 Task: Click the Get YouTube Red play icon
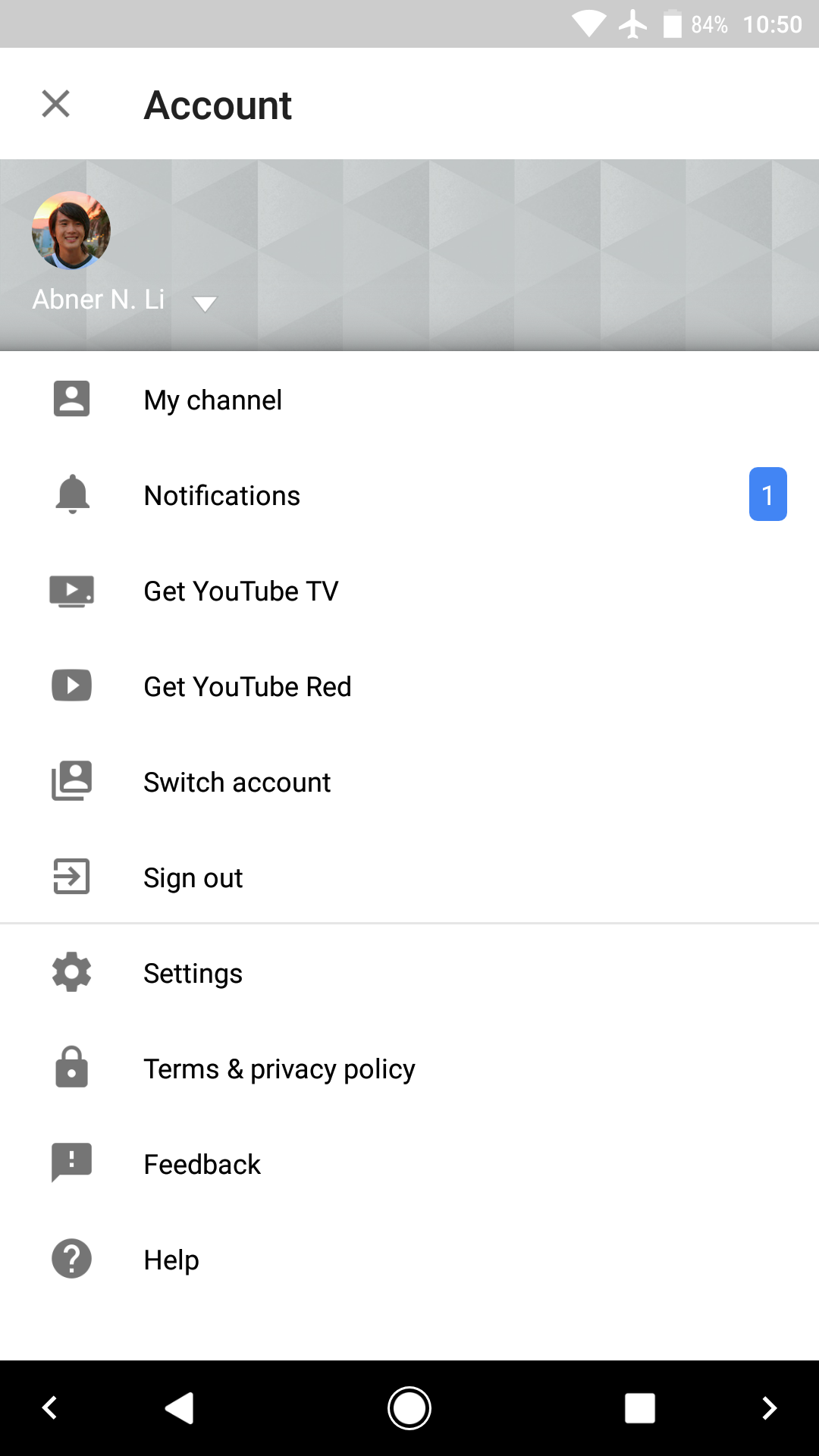[x=71, y=686]
